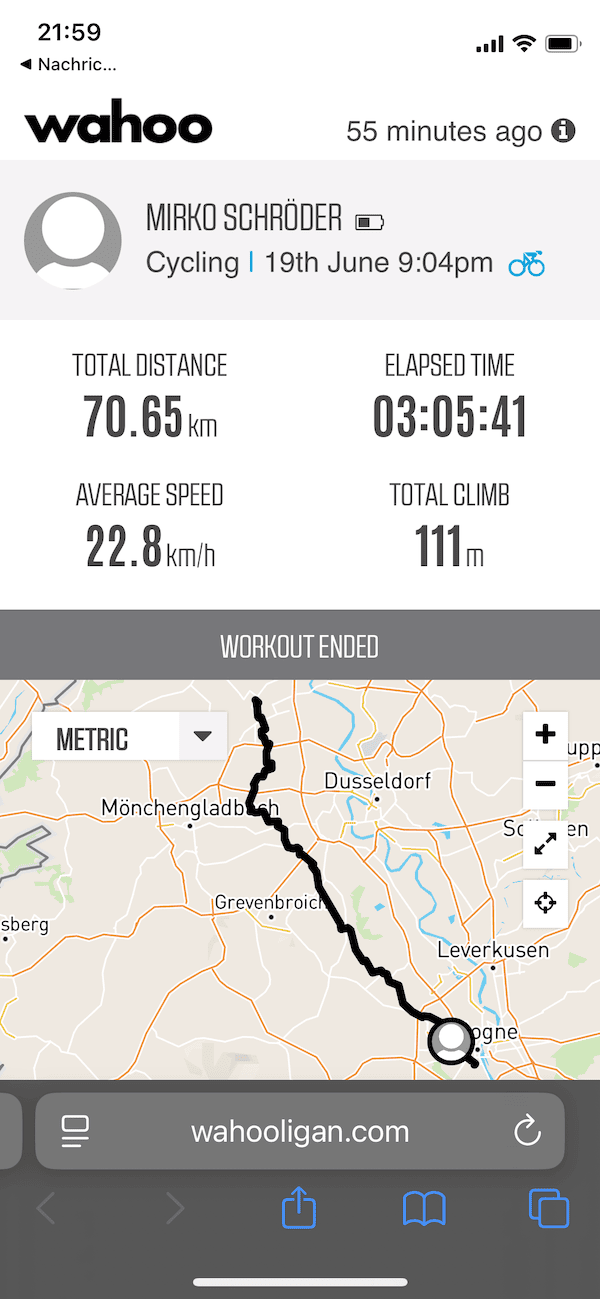Show all open Safari tabs
Viewport: 600px width, 1299px height.
pyautogui.click(x=548, y=1210)
